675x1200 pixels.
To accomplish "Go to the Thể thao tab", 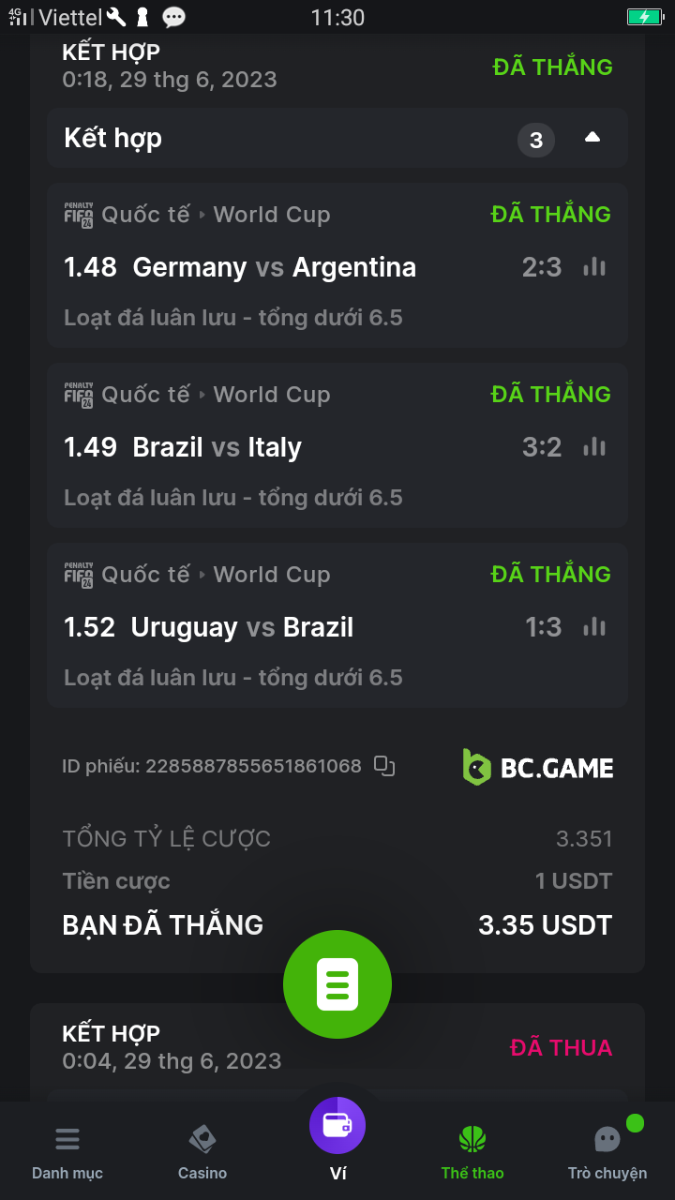I will 472,1152.
